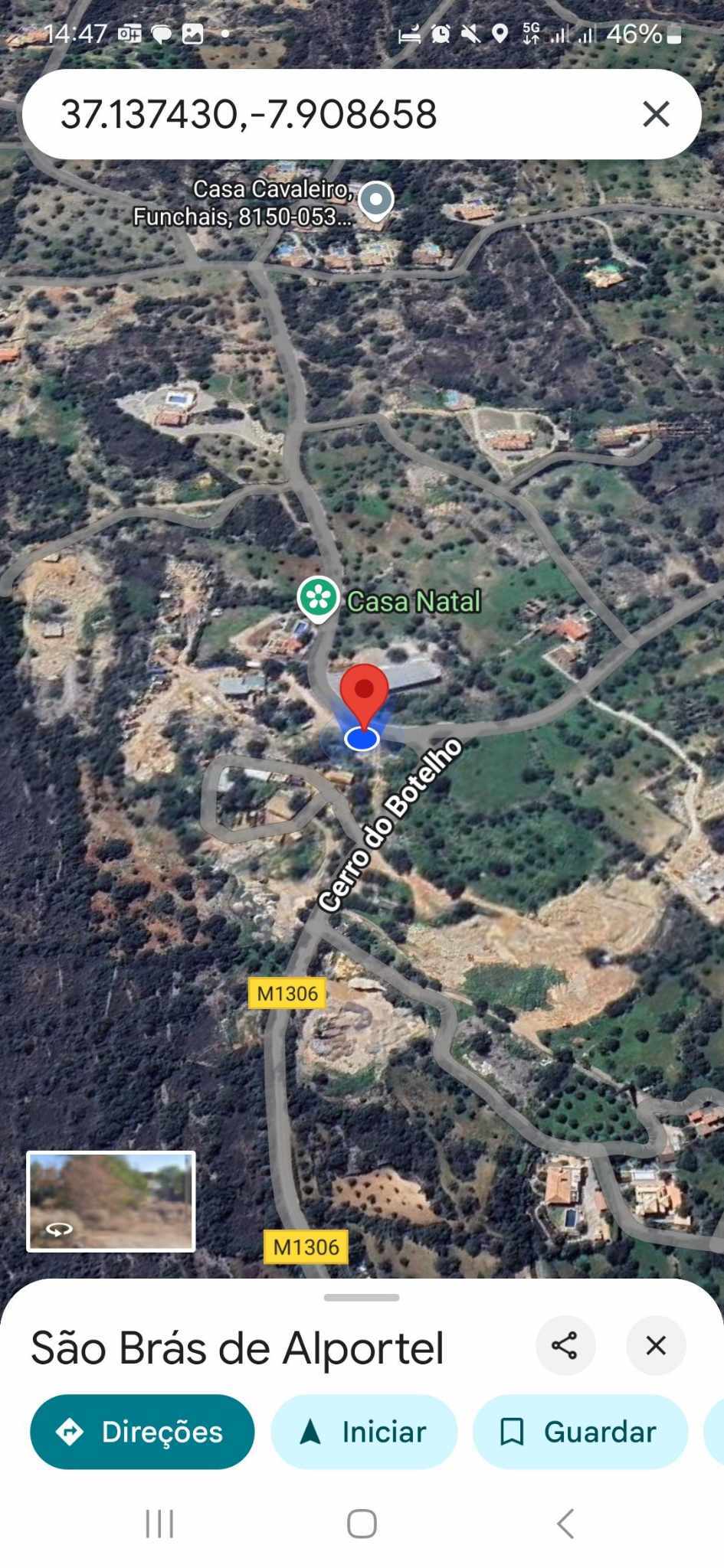724x1568 pixels.
Task: Open the Casa Cavaleiro location marker
Action: coord(375,200)
